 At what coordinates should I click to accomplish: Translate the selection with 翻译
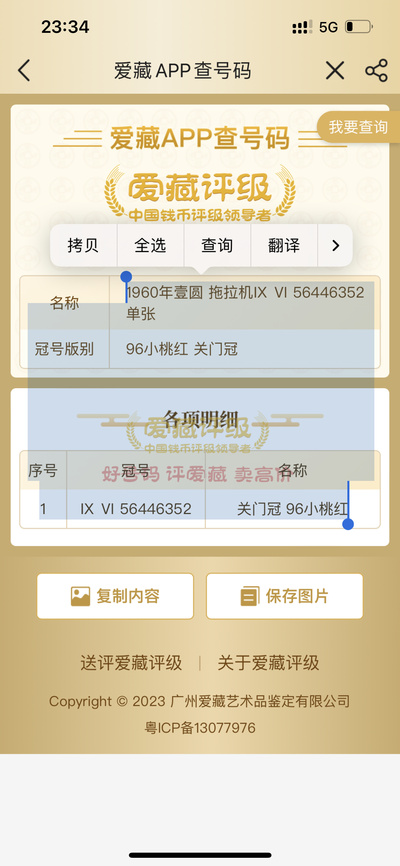284,245
